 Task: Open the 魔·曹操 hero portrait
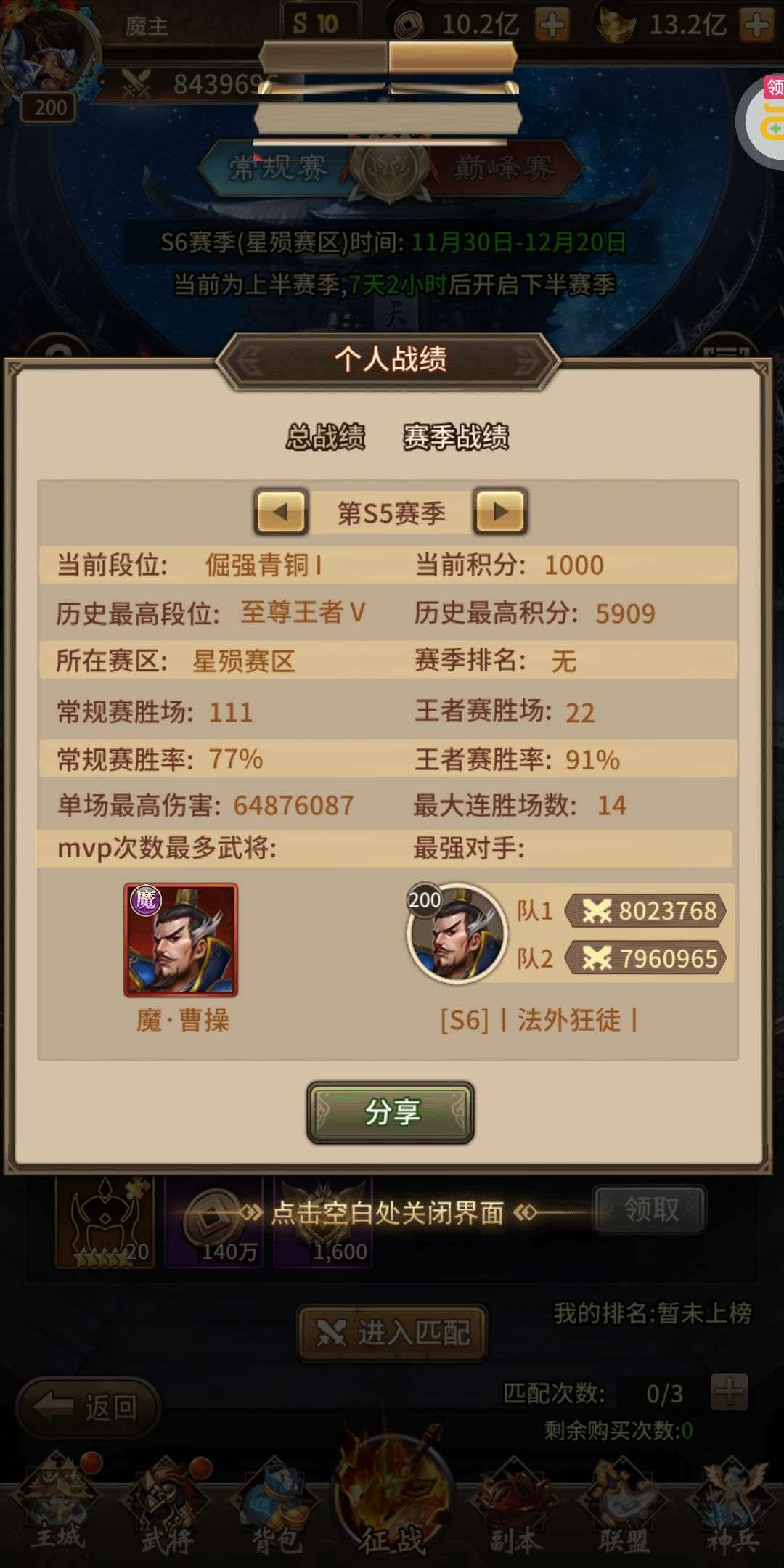[x=181, y=939]
